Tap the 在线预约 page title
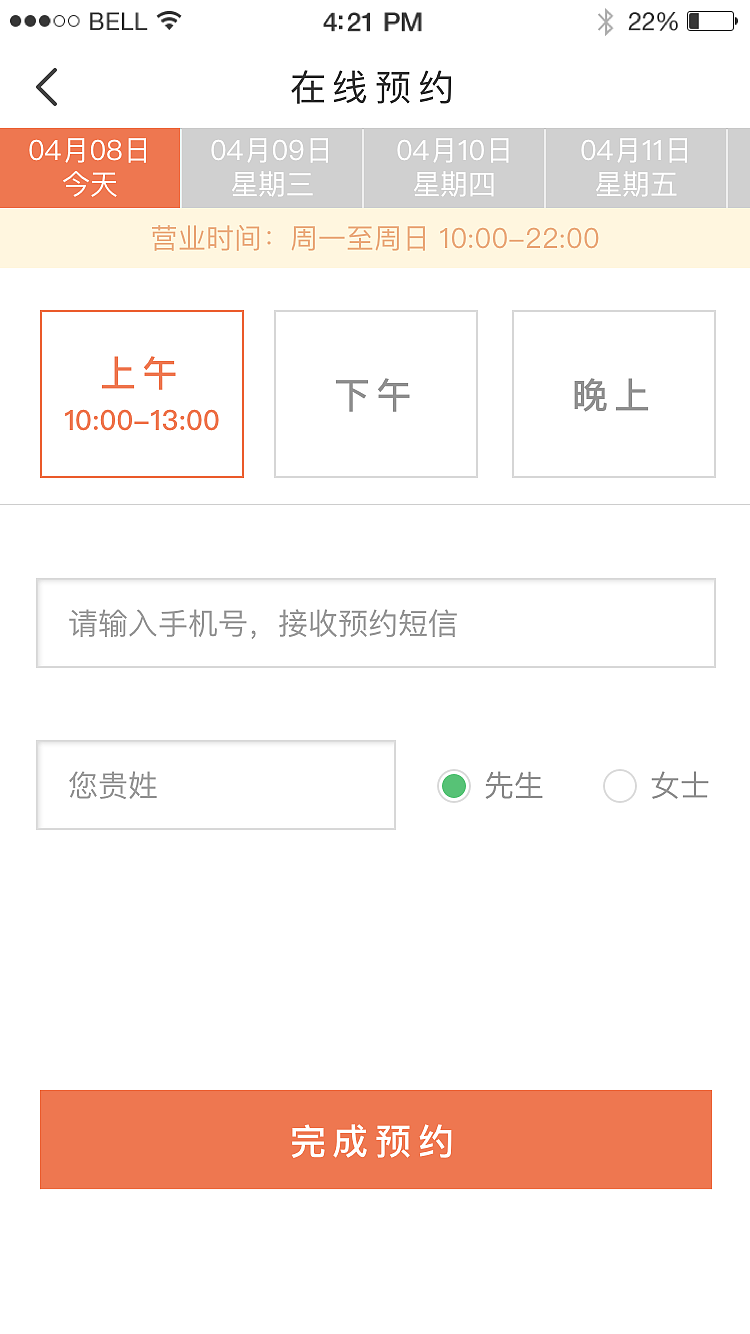750x1334 pixels. (x=375, y=87)
